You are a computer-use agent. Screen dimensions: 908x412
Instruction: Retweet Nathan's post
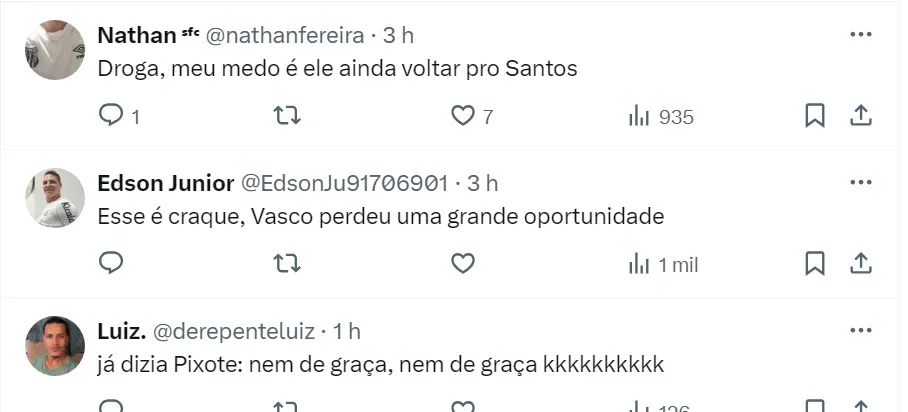pos(286,117)
